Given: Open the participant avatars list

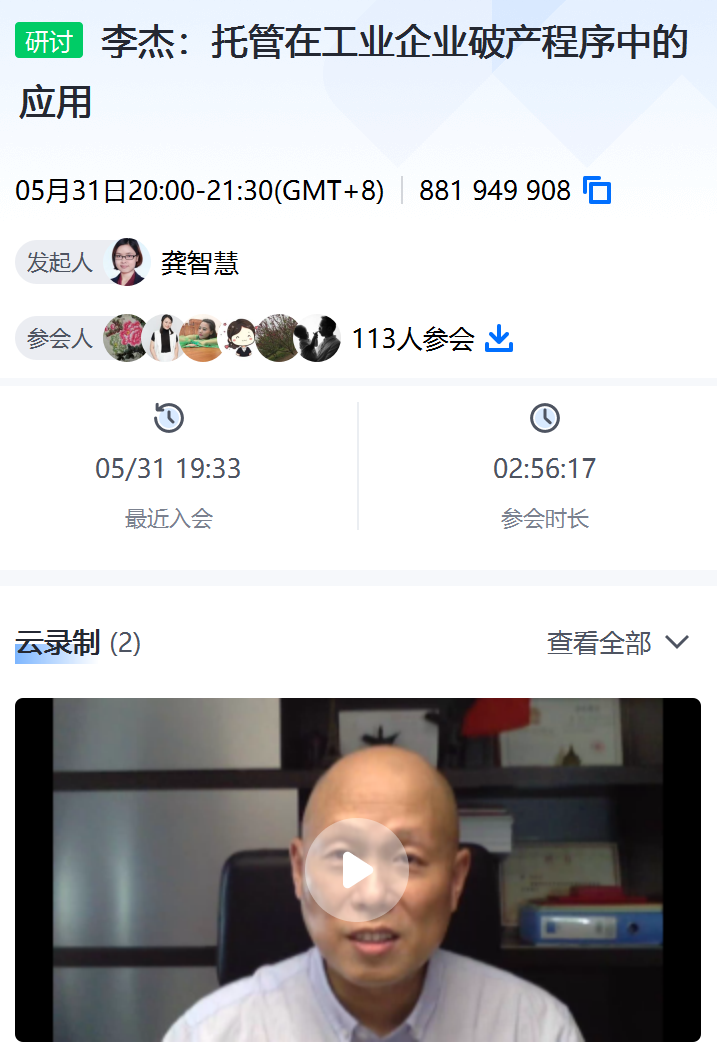Looking at the screenshot, I should coord(222,339).
